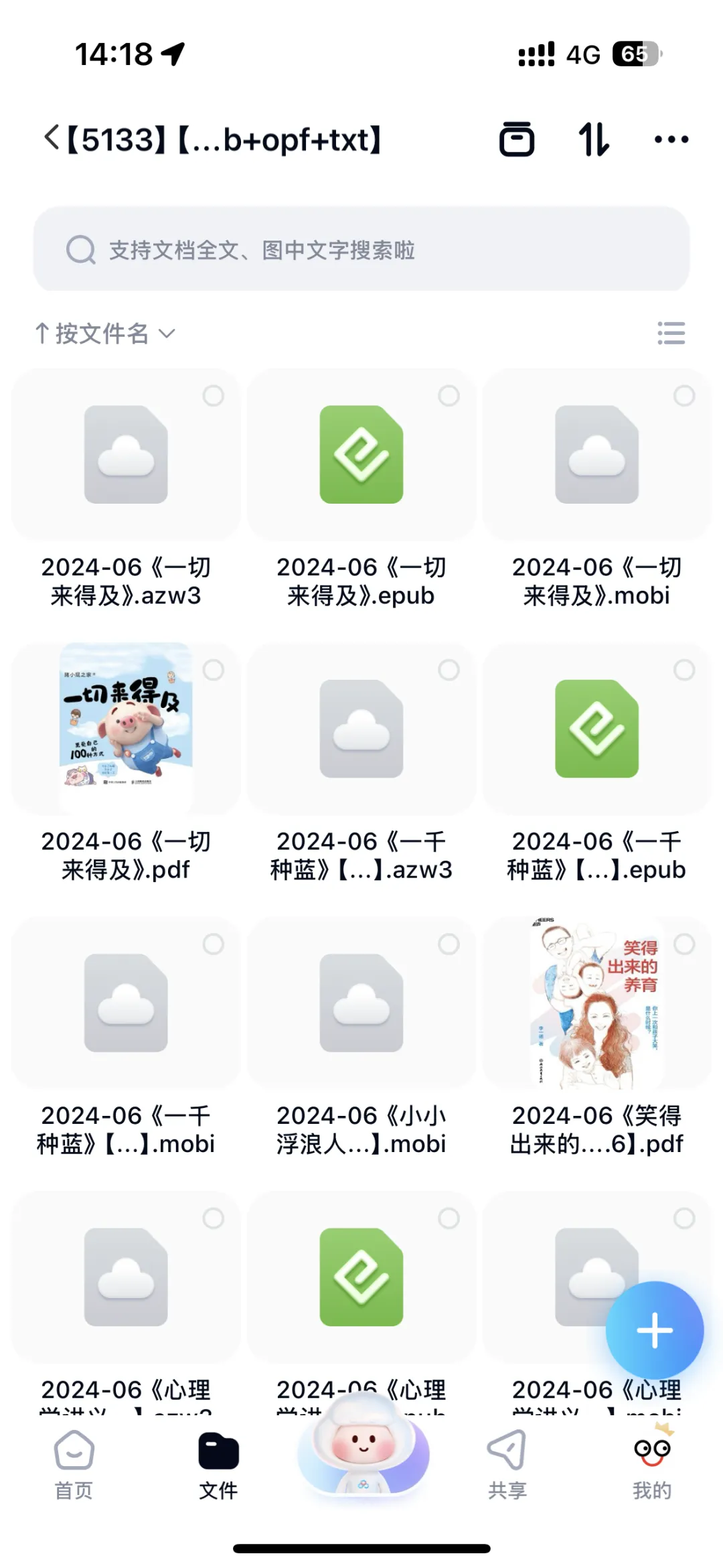Image resolution: width=723 pixels, height=1568 pixels.
Task: Open 《小小浮浪人》 mobi file
Action: point(361,1003)
